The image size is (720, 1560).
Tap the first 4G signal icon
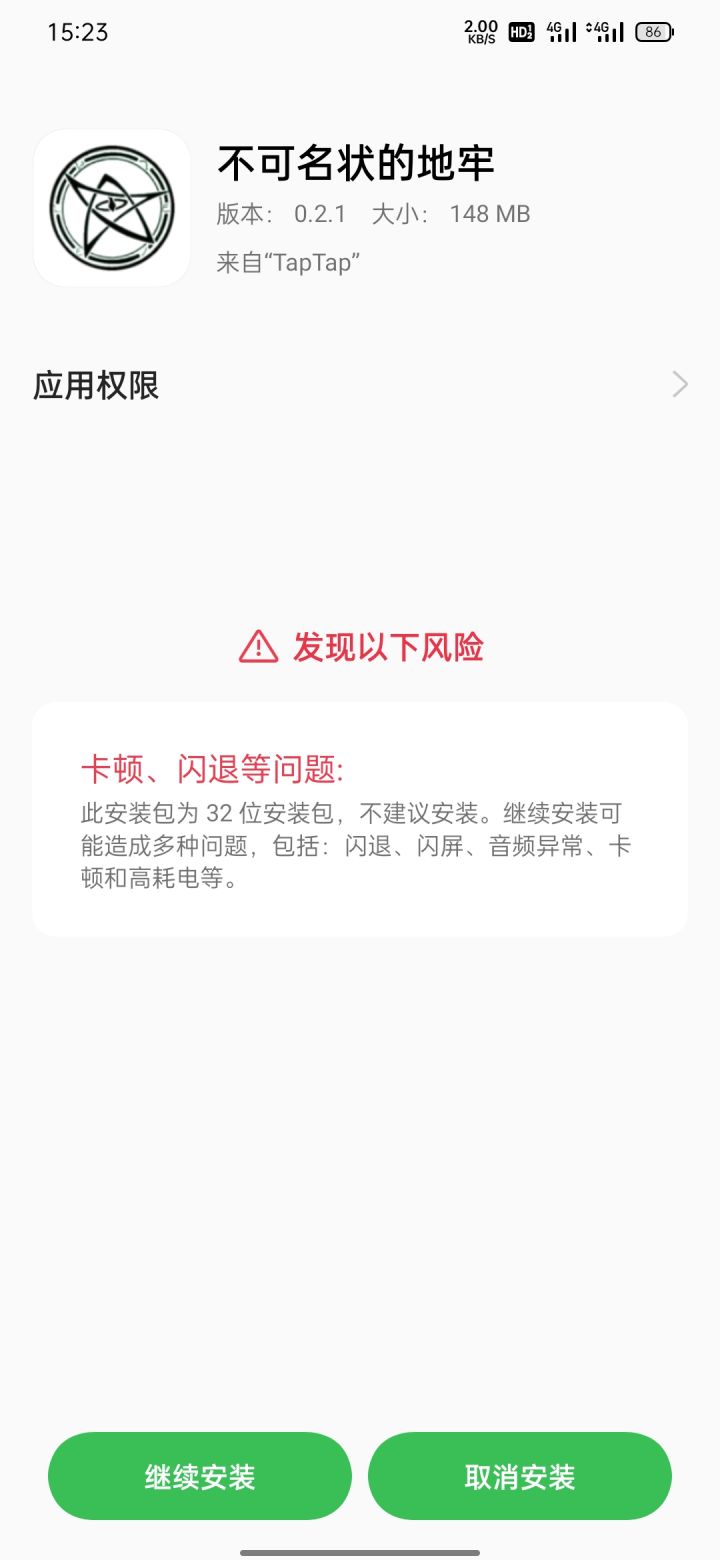point(564,32)
